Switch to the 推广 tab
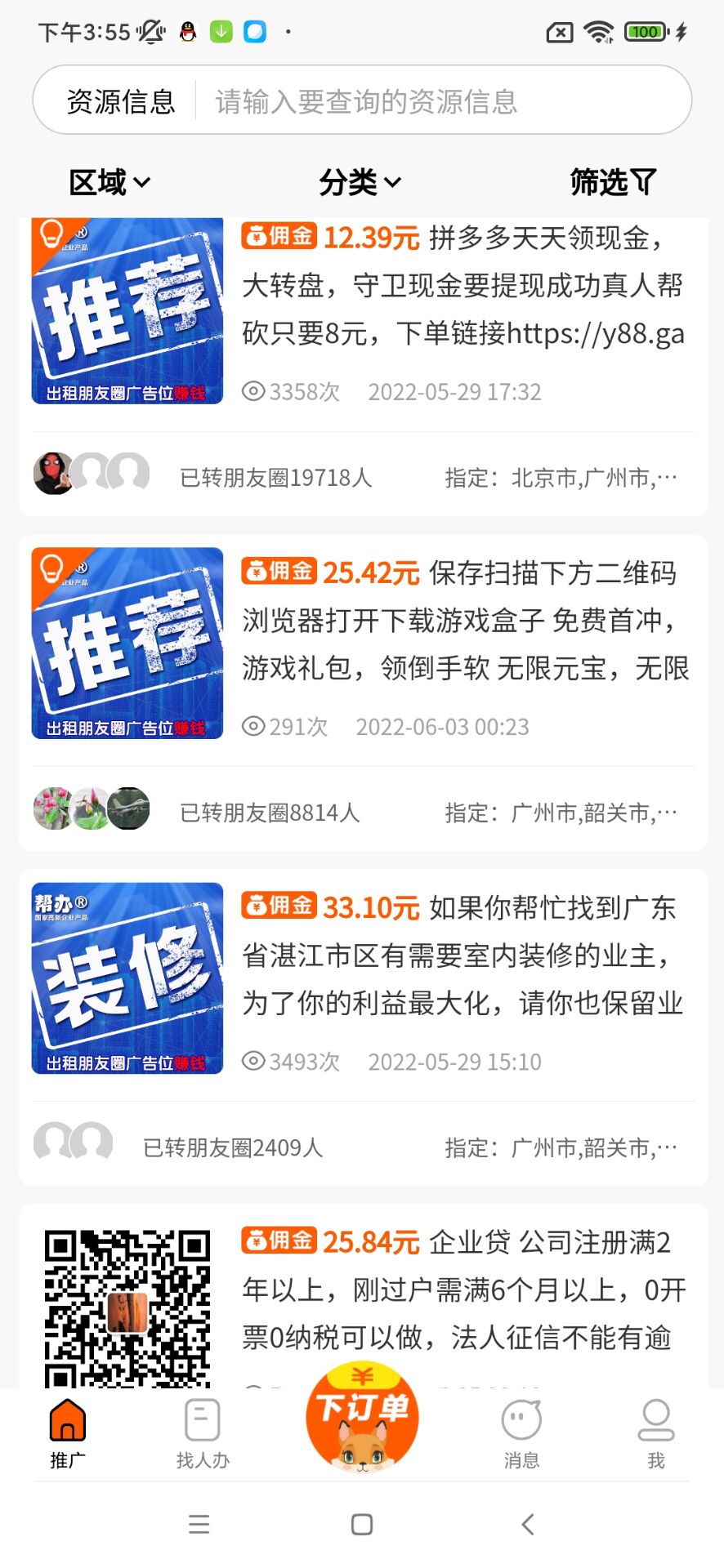Screen dimensions: 724x1568 point(68,1433)
